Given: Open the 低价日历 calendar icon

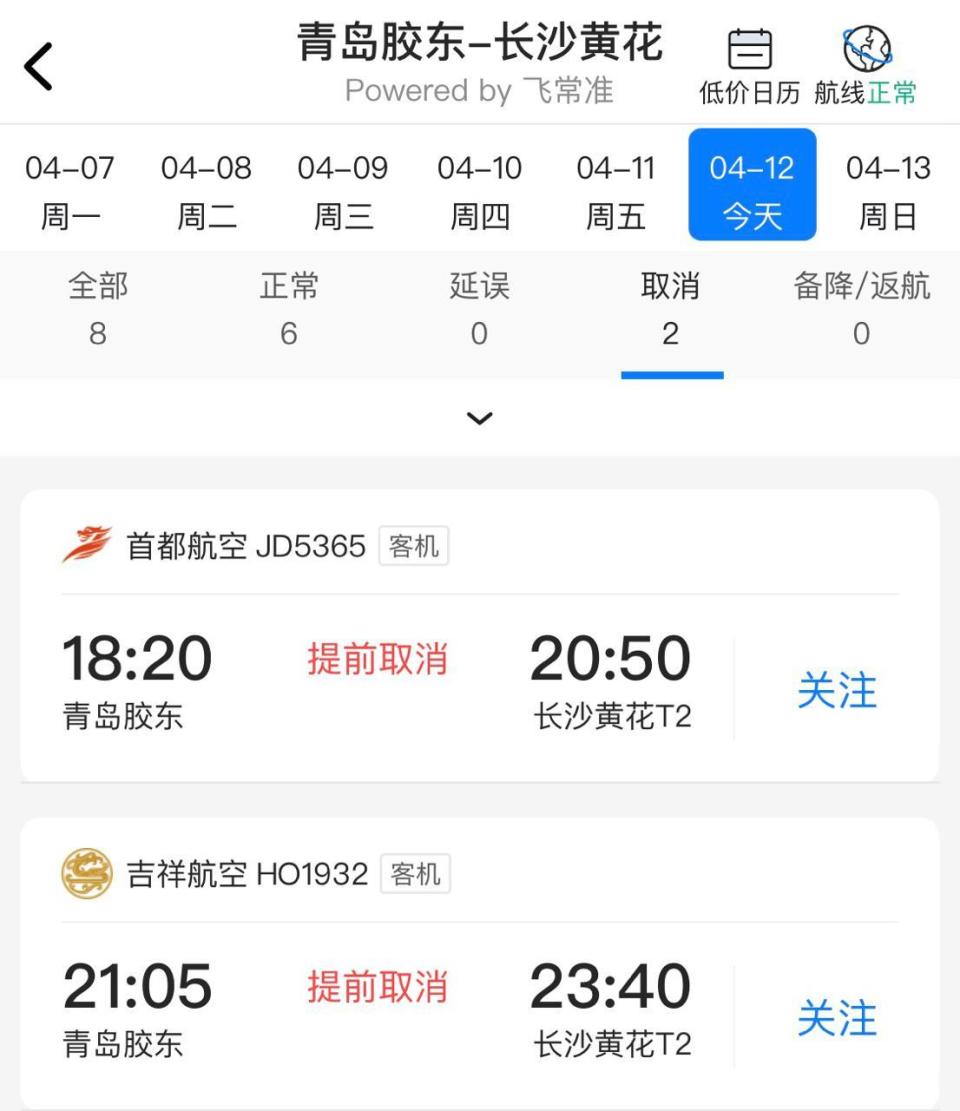Looking at the screenshot, I should coord(748,60).
